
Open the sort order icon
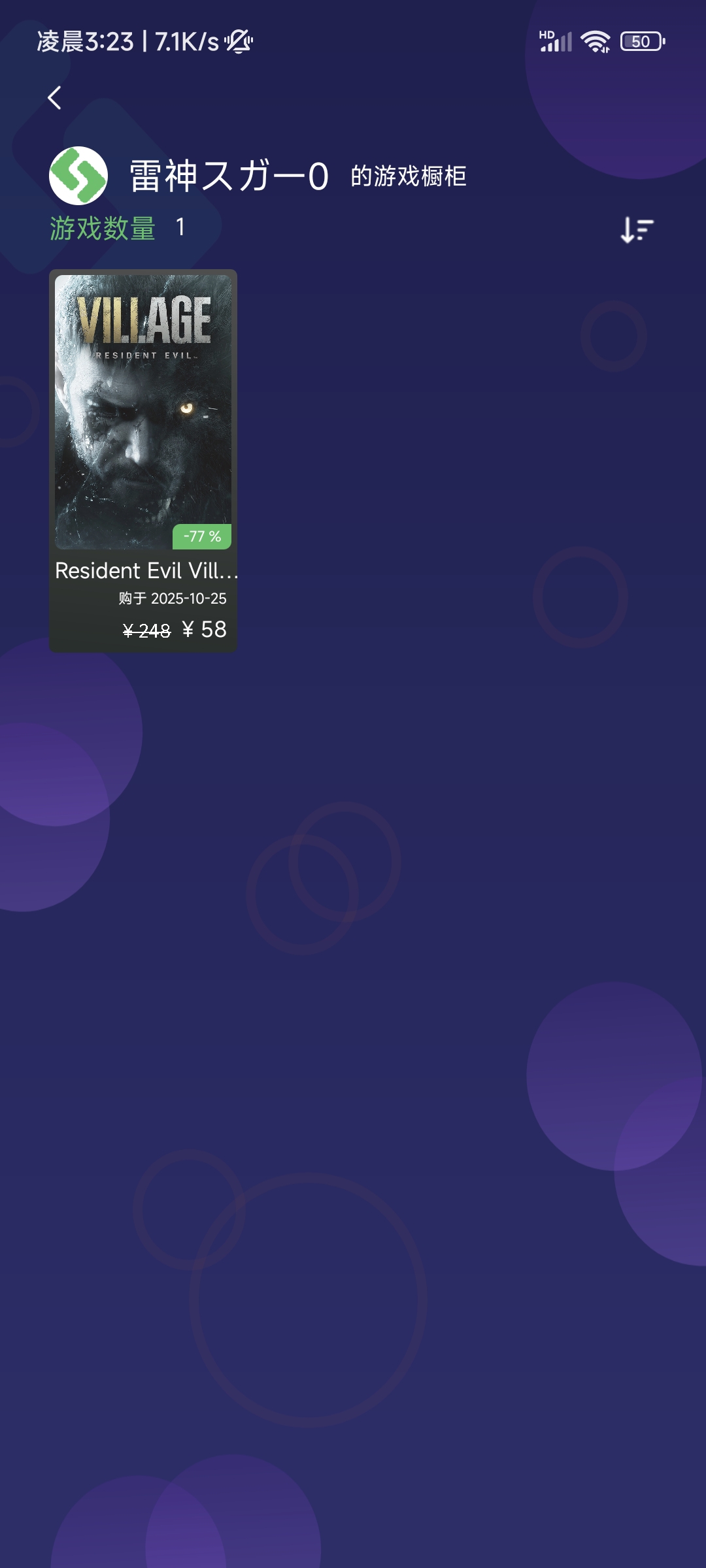(x=637, y=230)
